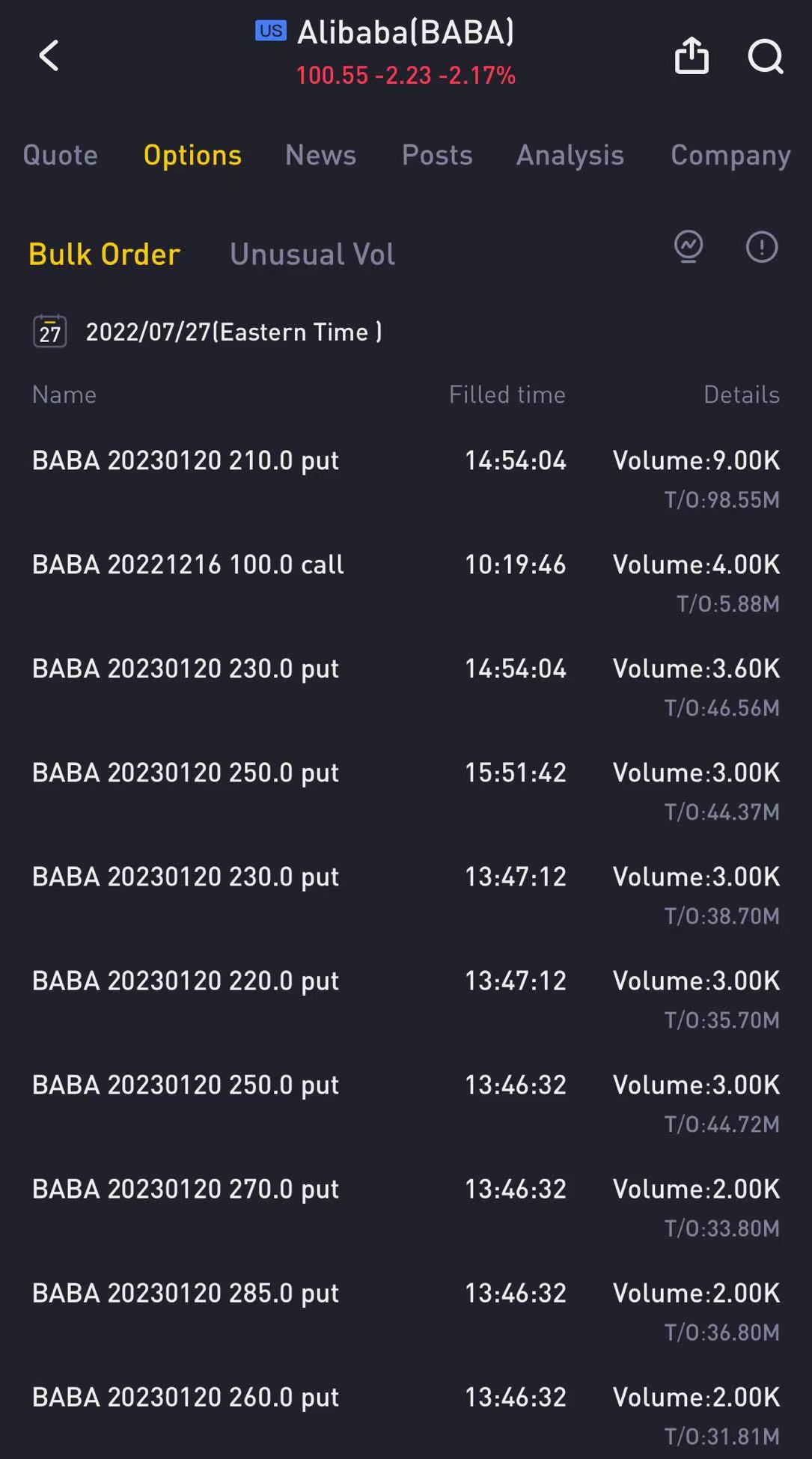Image resolution: width=812 pixels, height=1459 pixels.
Task: Open the chart insights icon
Action: pyautogui.click(x=689, y=247)
